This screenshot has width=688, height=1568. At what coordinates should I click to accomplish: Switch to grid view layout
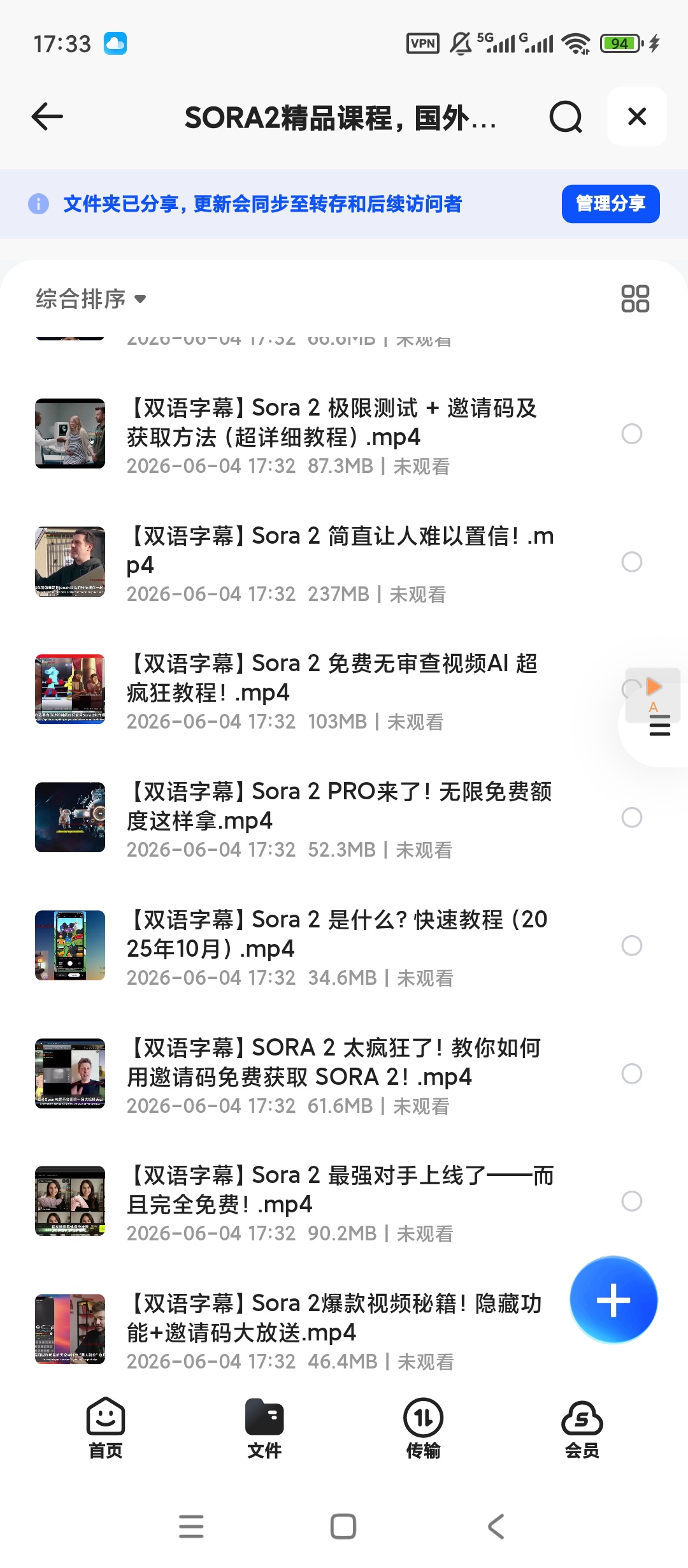(x=635, y=298)
